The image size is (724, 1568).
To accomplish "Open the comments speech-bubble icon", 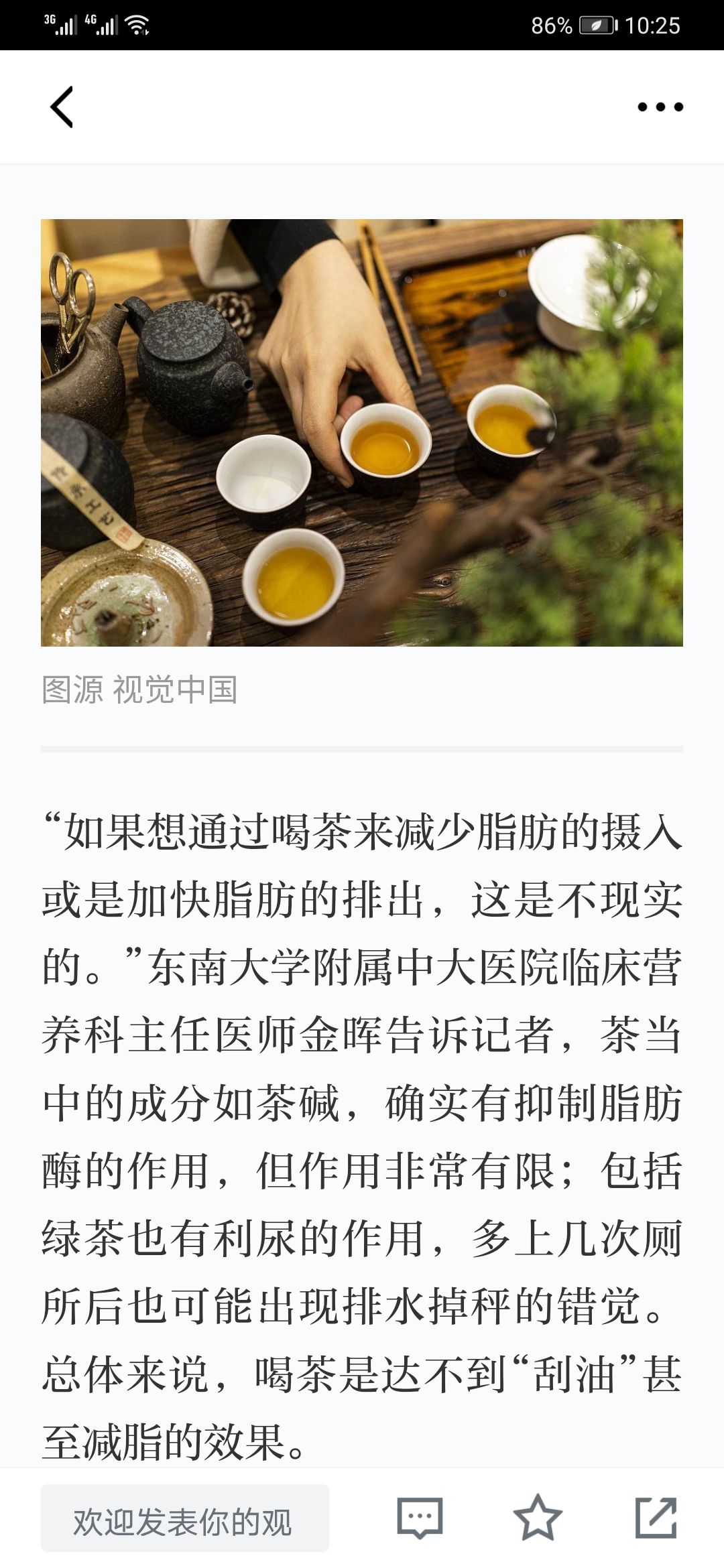I will pos(420,1518).
